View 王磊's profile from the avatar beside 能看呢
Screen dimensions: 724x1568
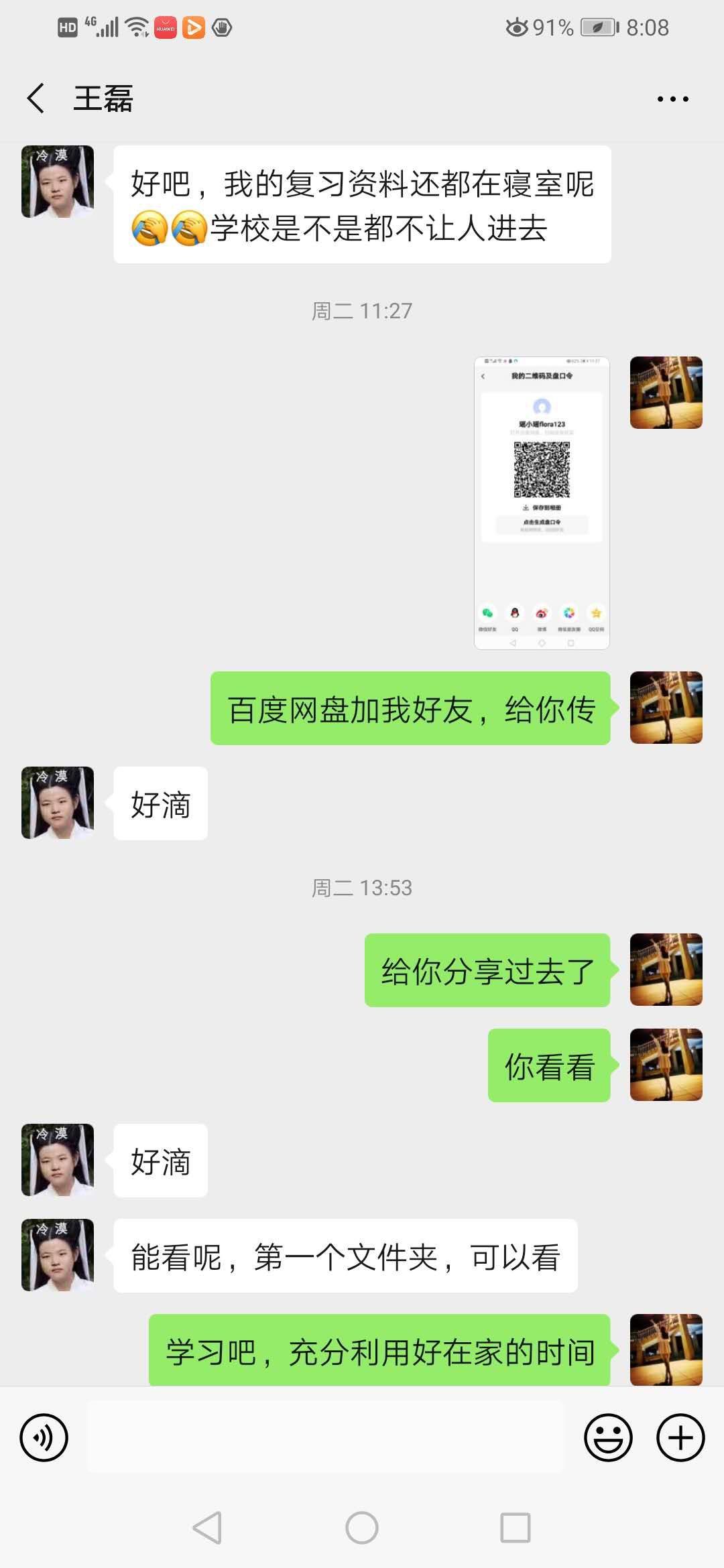pos(58,1255)
